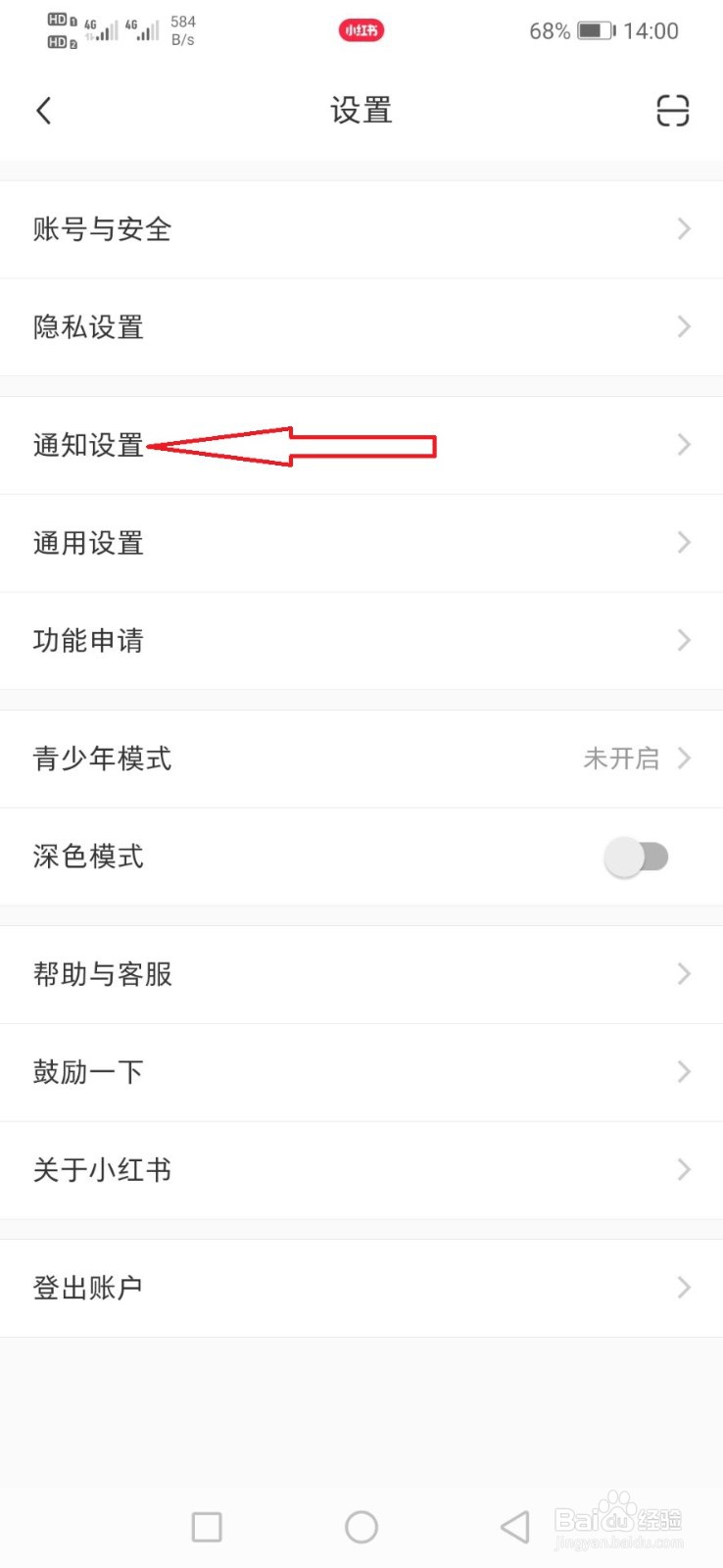
Task: Open the 通用设置 menu entry
Action: pyautogui.click(x=89, y=543)
